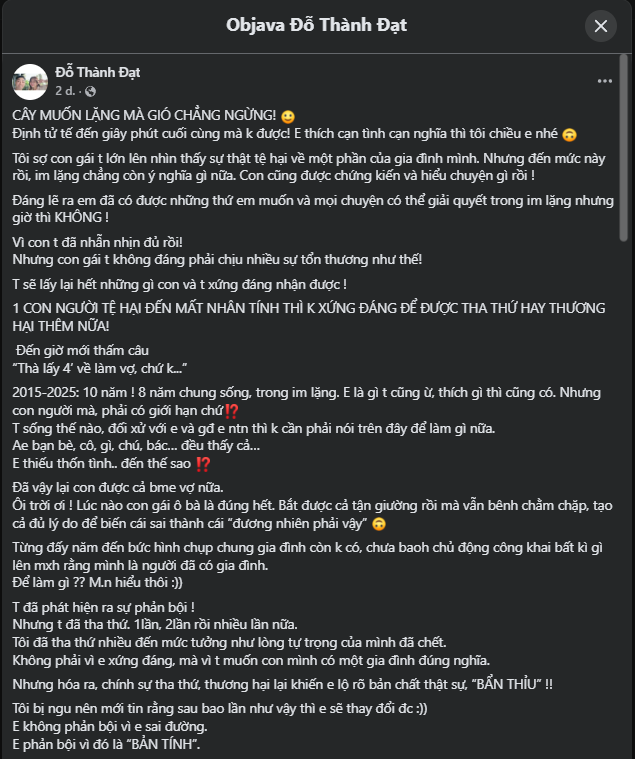Open the post options three-dot menu
The image size is (635, 759).
point(604,80)
